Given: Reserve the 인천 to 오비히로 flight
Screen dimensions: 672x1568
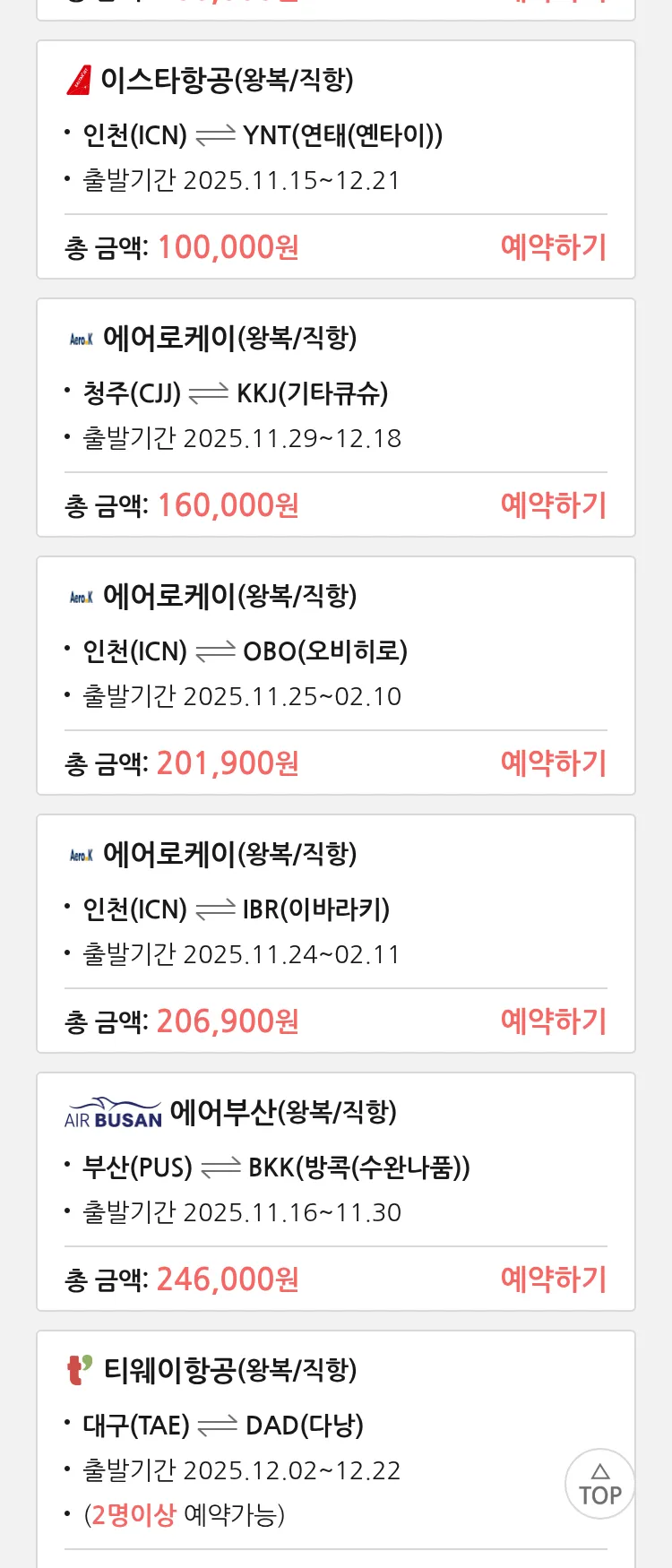Looking at the screenshot, I should [553, 763].
